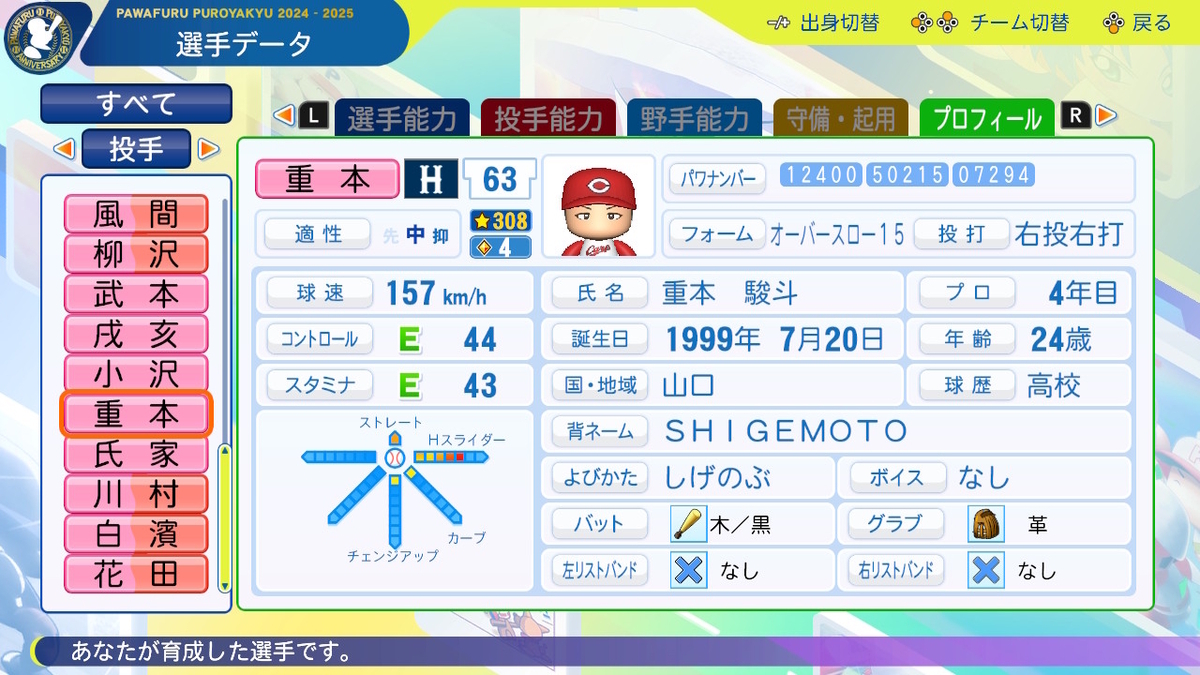
Task: Tap the 戻る back button
Action: [1138, 23]
